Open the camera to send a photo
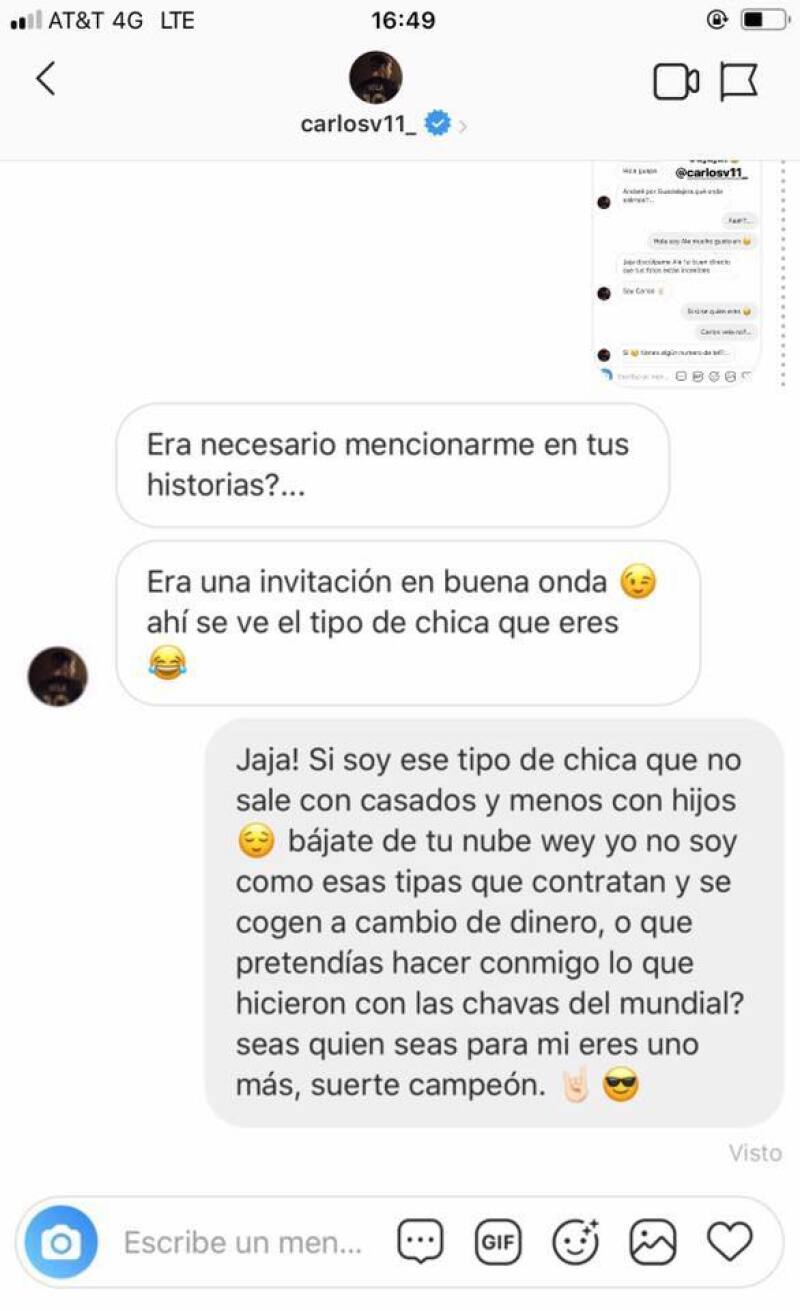 coord(61,1242)
